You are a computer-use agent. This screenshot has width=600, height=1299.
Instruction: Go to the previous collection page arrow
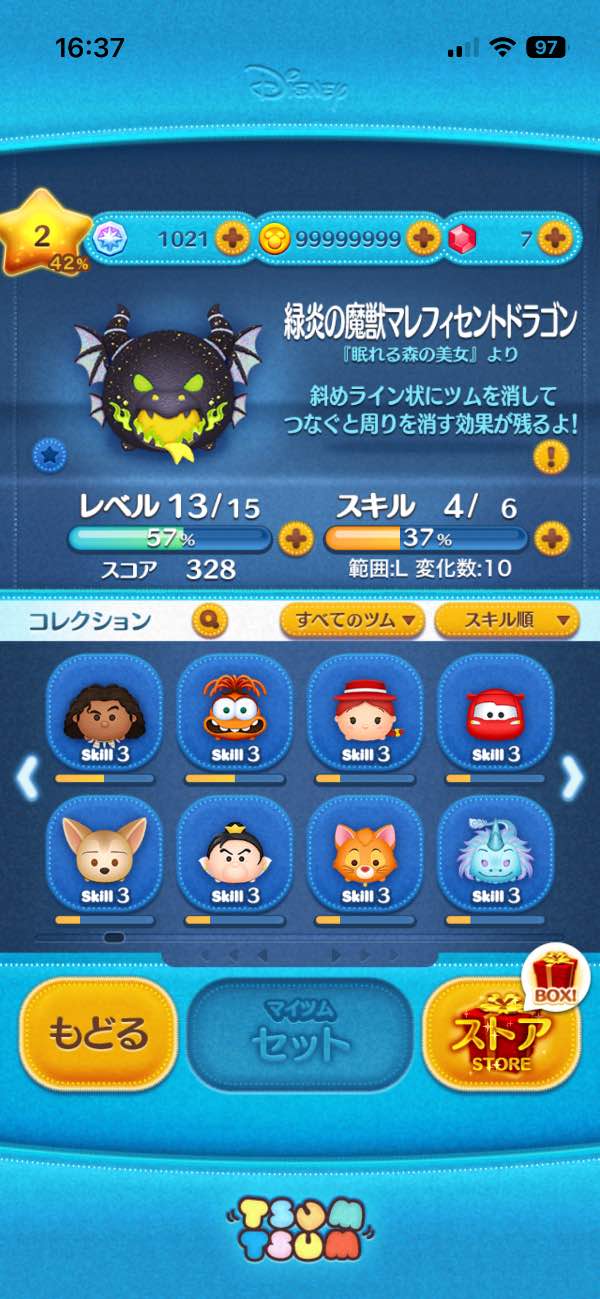(26, 778)
